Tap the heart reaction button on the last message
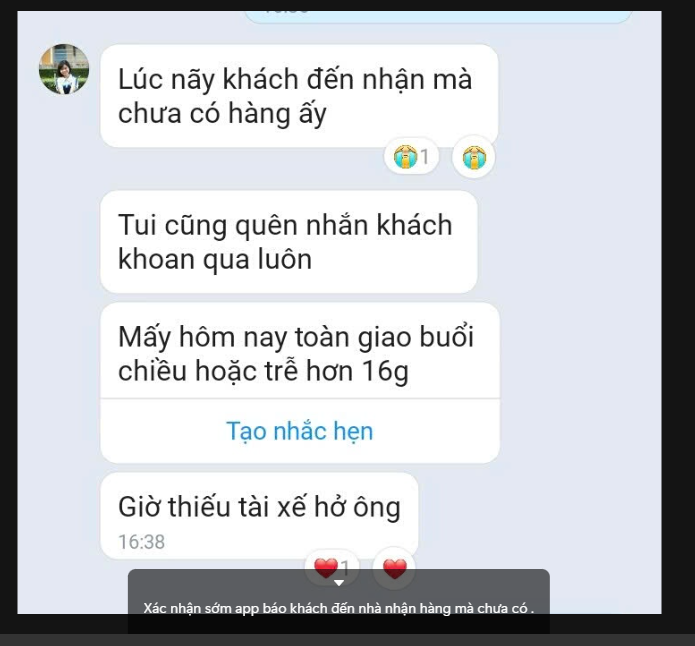 (395, 569)
